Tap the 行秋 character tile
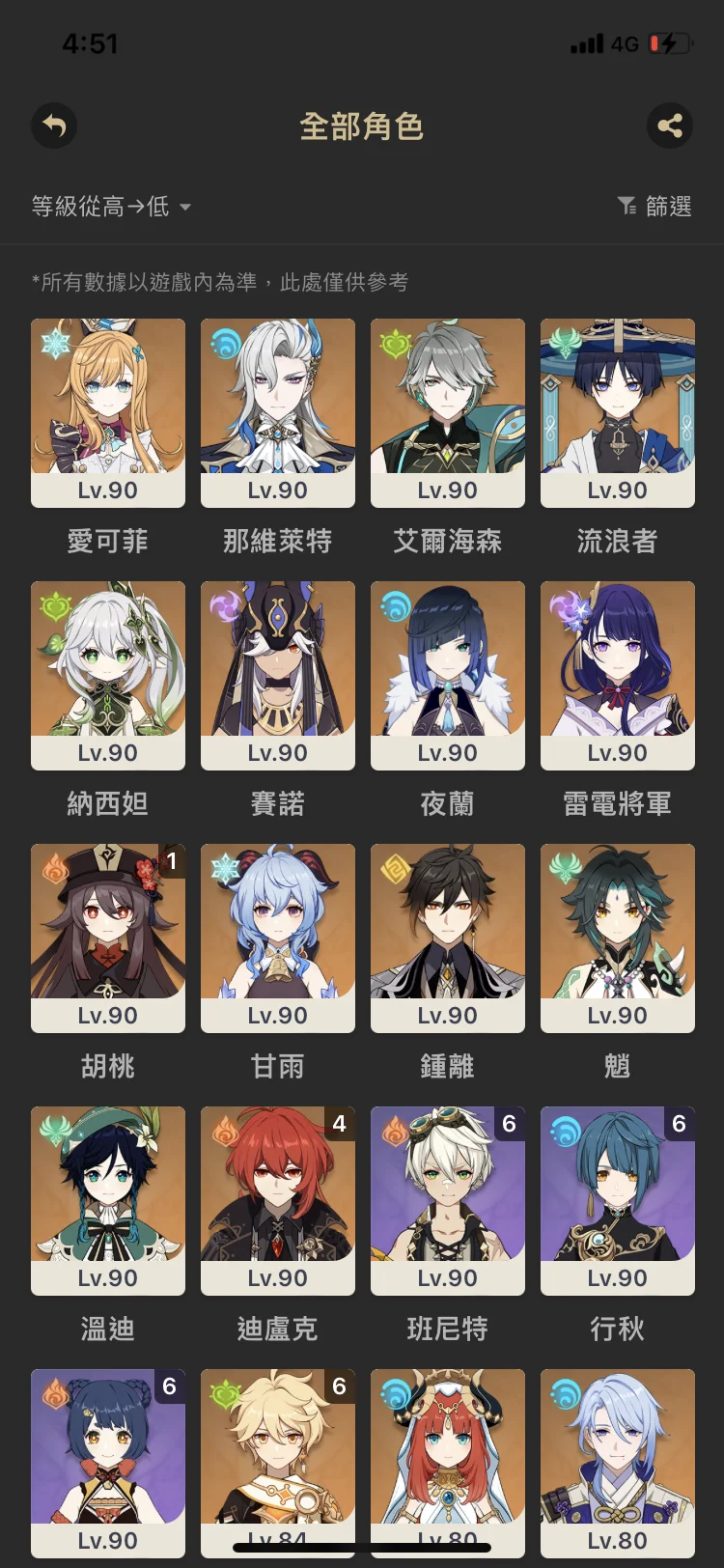 [x=618, y=1200]
